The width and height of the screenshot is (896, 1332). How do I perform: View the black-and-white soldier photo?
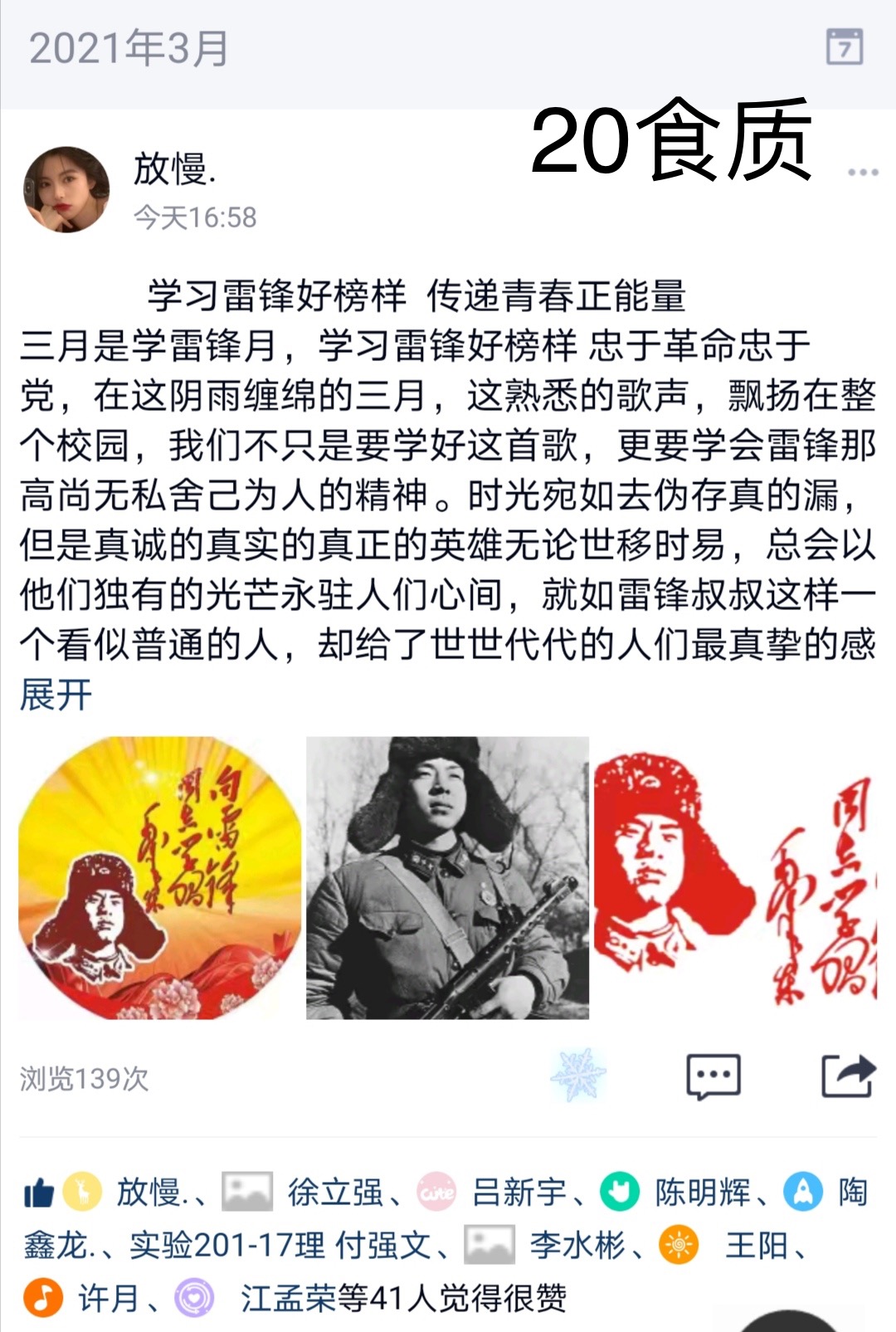[x=447, y=878]
